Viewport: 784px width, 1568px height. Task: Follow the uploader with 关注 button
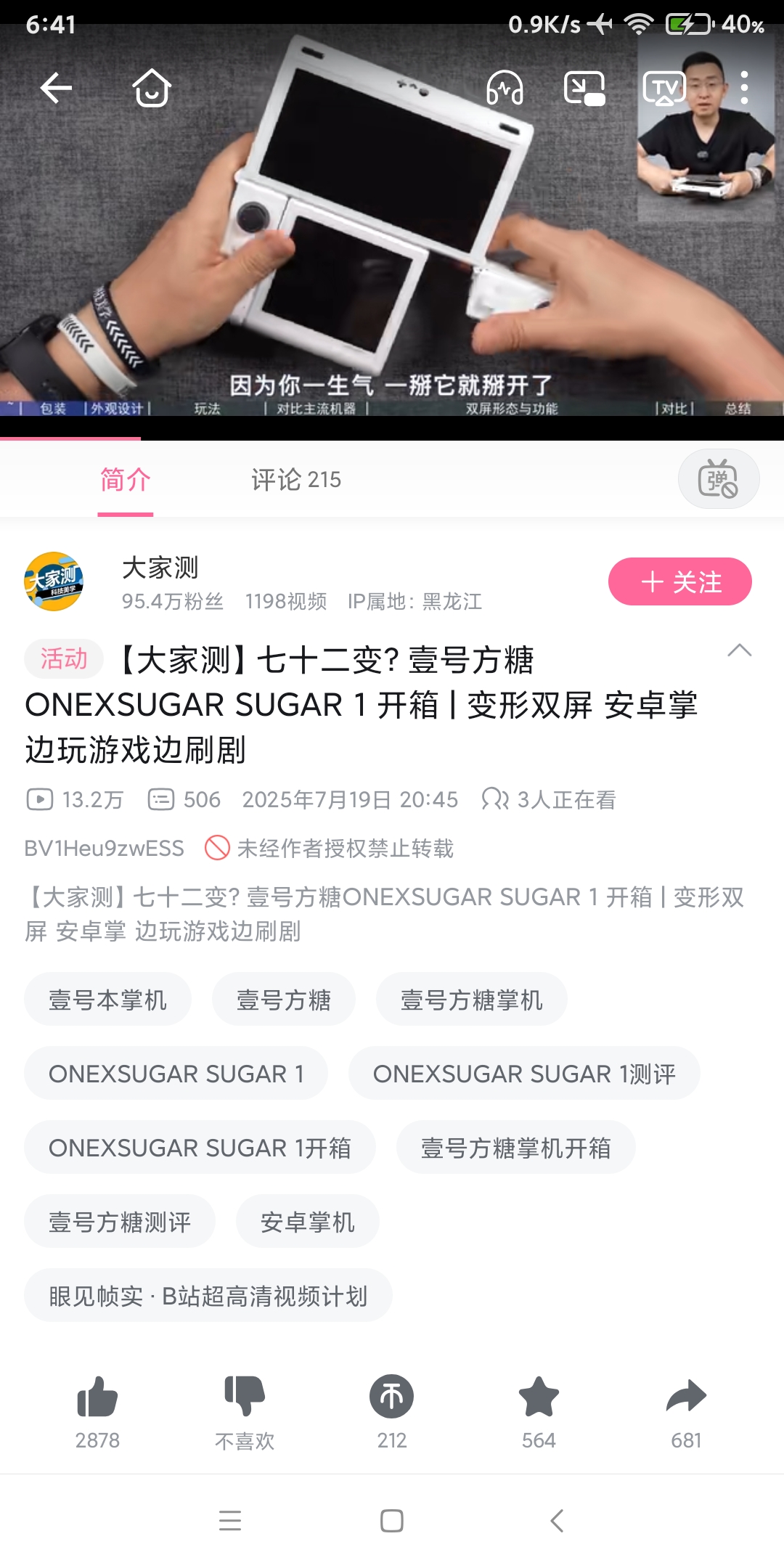point(679,581)
